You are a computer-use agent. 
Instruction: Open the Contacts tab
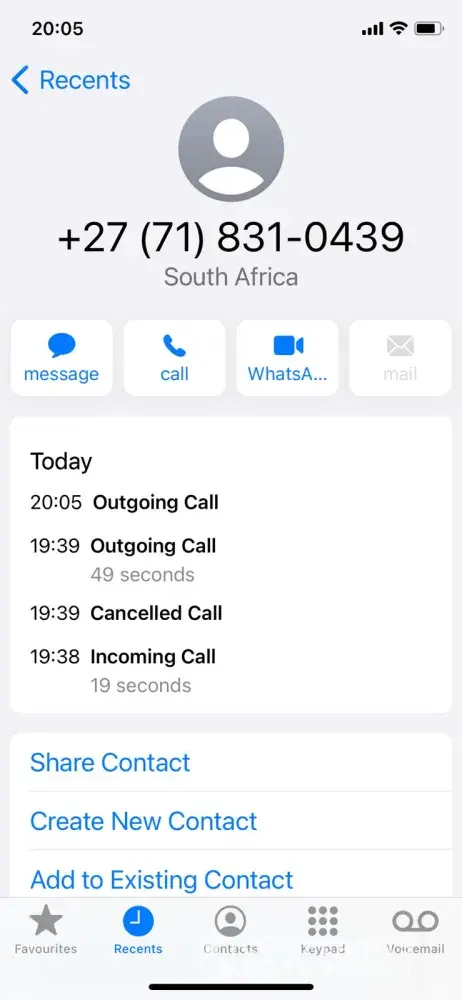[x=230, y=930]
